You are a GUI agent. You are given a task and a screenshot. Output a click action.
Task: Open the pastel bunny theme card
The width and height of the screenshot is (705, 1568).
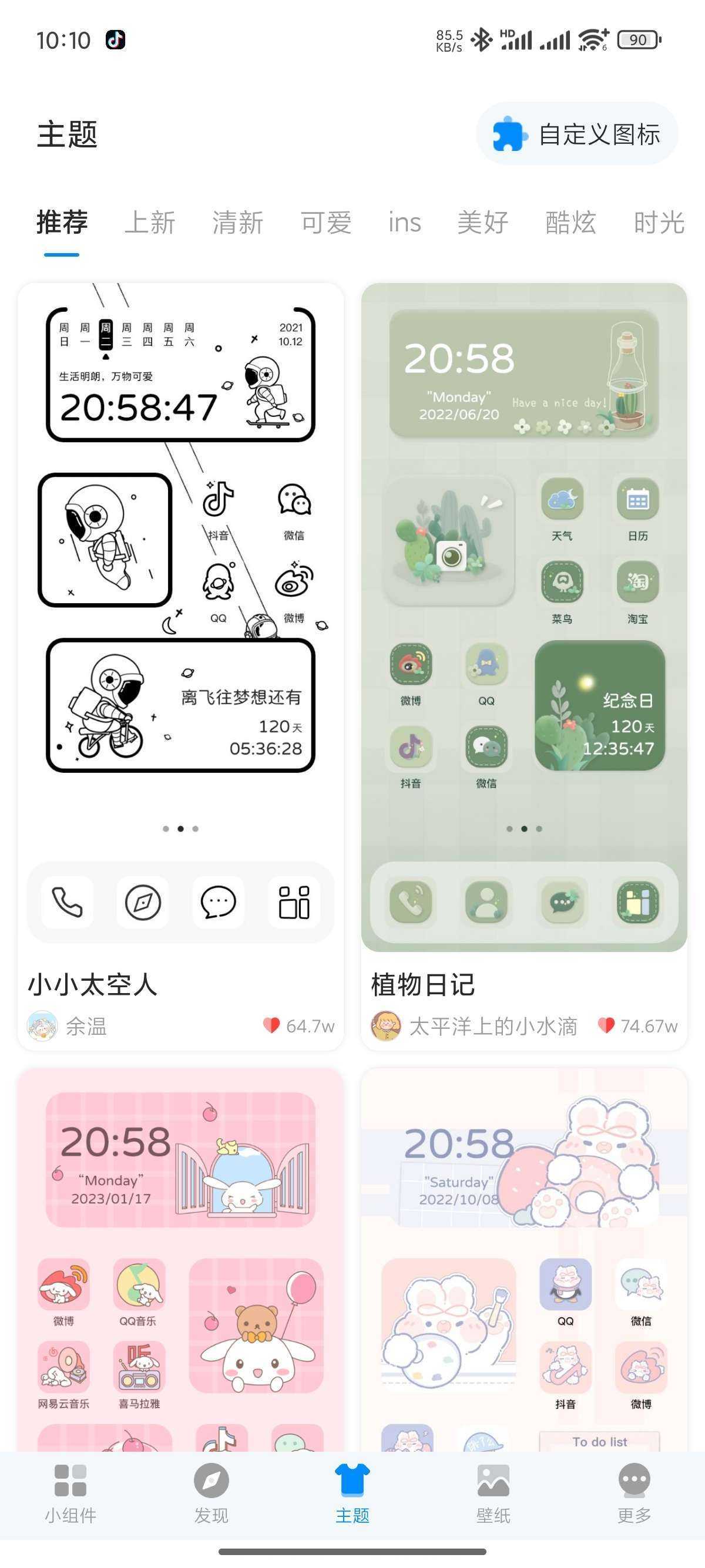coord(523,1260)
